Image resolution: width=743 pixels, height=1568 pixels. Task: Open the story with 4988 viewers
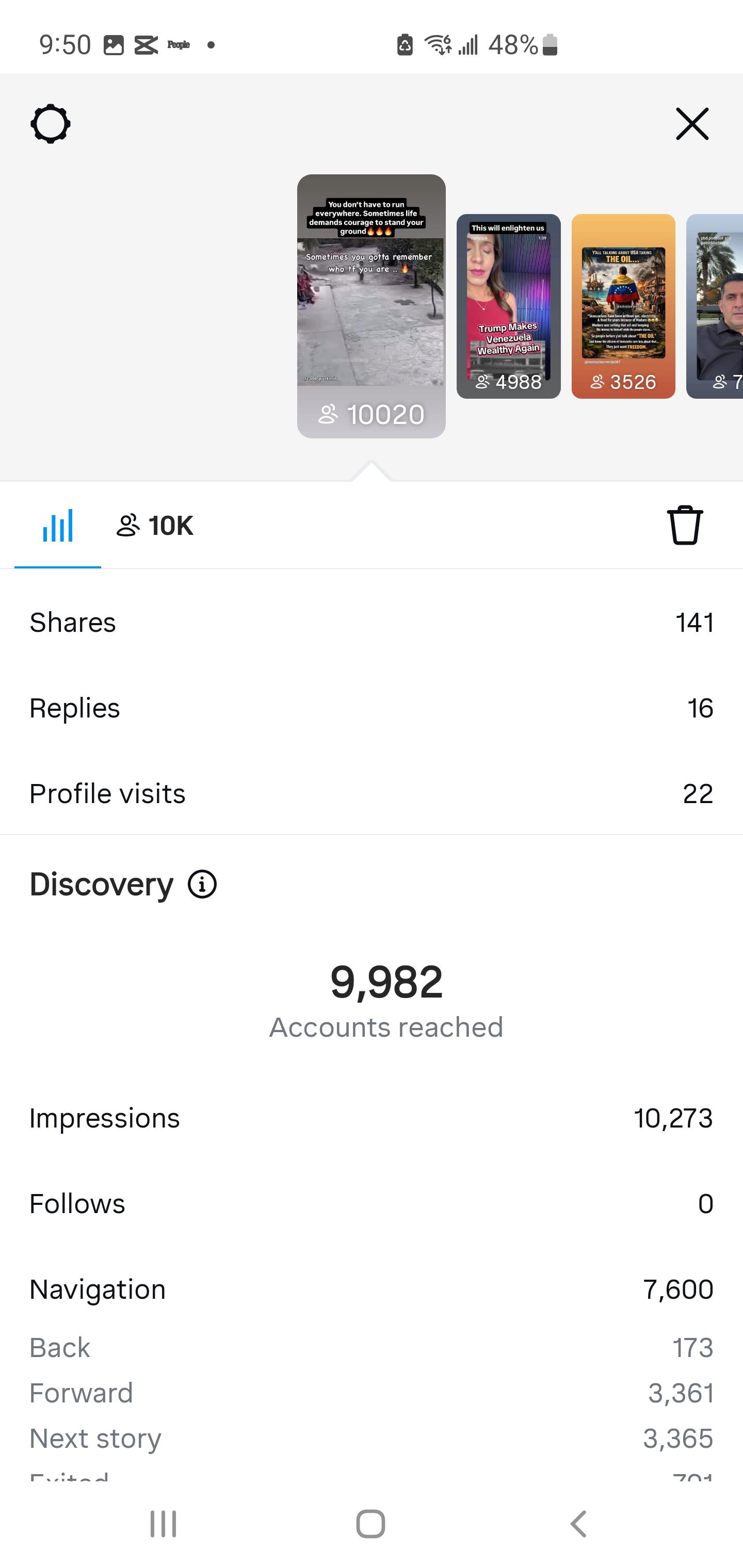click(x=508, y=306)
